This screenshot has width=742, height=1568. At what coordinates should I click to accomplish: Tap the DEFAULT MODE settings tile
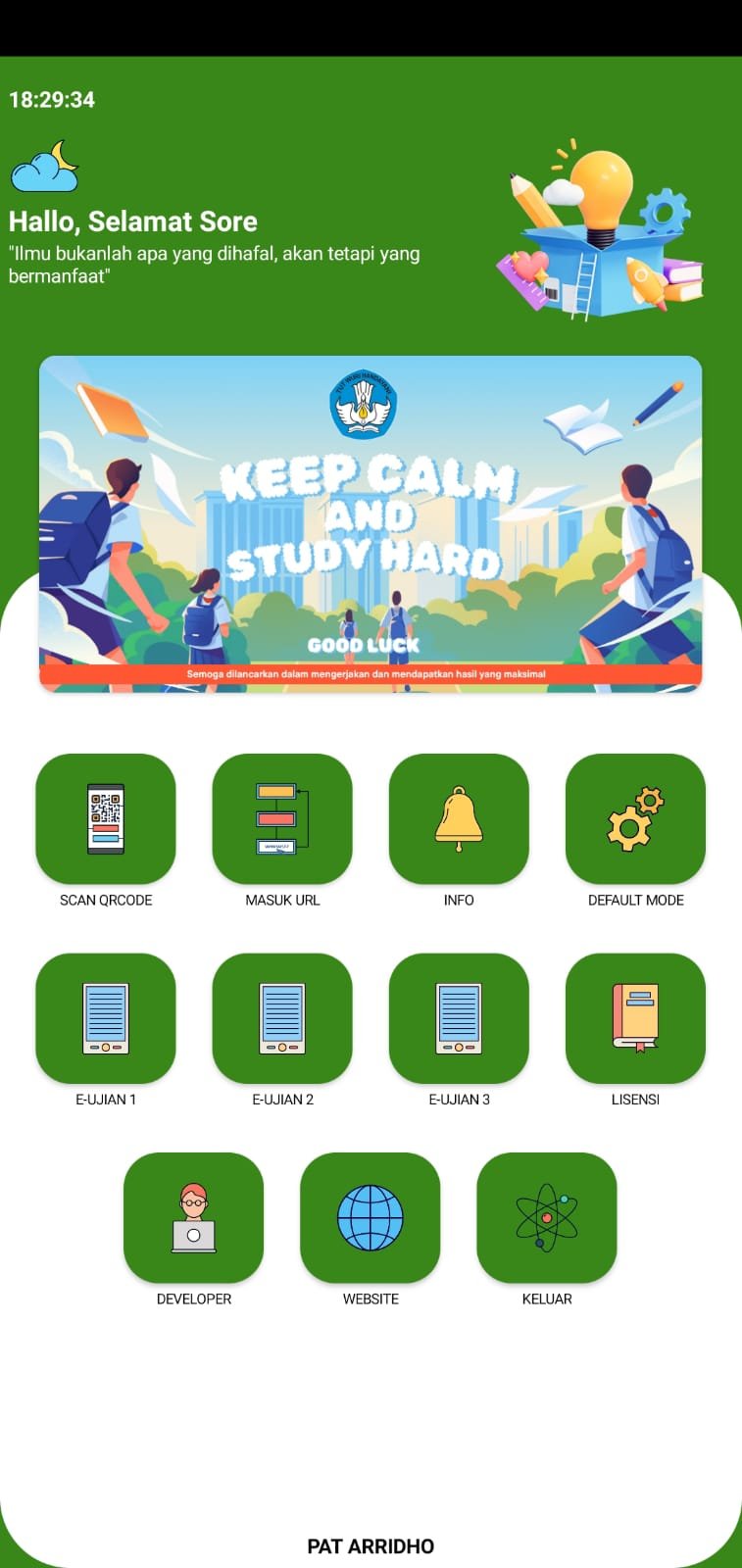tap(635, 819)
